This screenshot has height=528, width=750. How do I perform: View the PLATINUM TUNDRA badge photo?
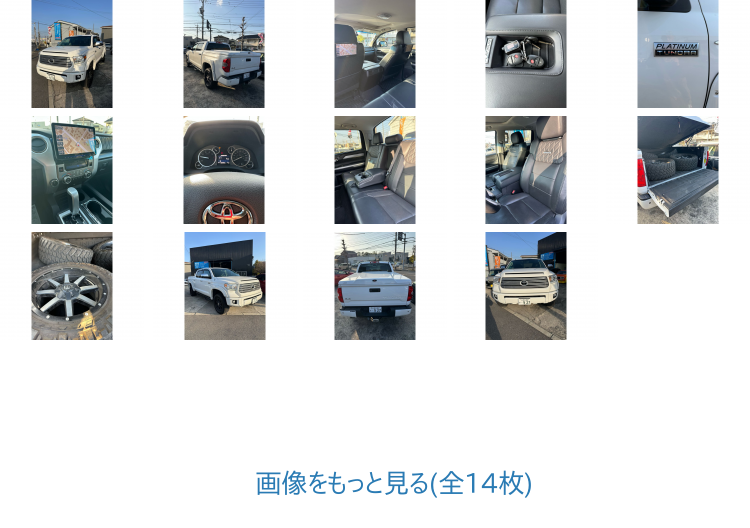[677, 54]
